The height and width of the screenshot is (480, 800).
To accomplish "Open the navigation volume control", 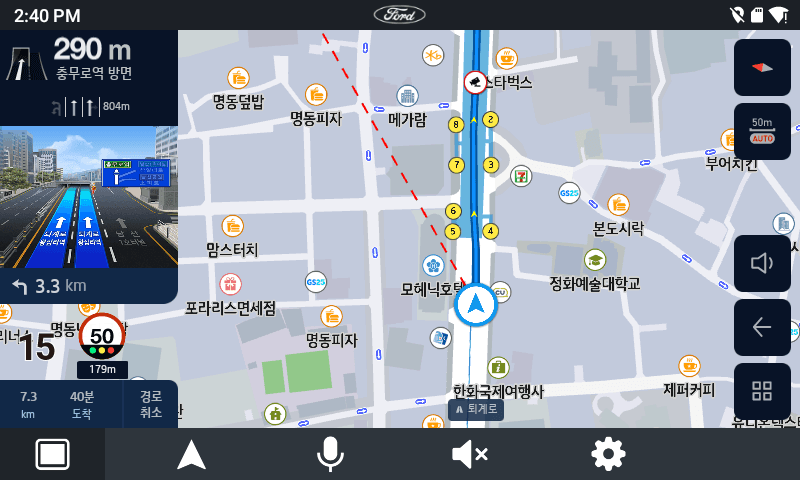I will click(x=762, y=263).
